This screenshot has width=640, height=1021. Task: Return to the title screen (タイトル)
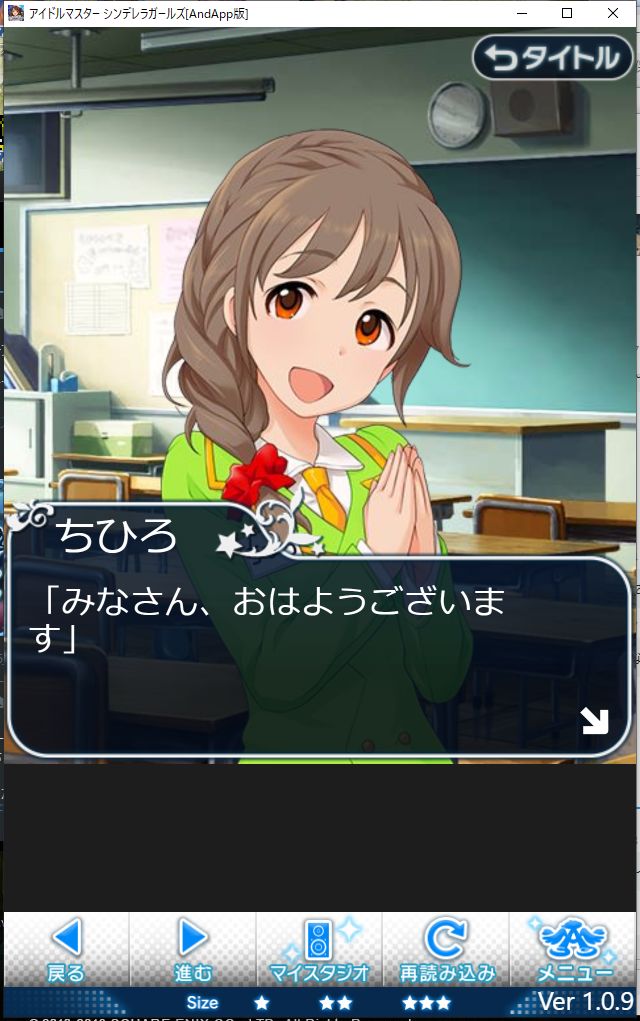click(553, 58)
